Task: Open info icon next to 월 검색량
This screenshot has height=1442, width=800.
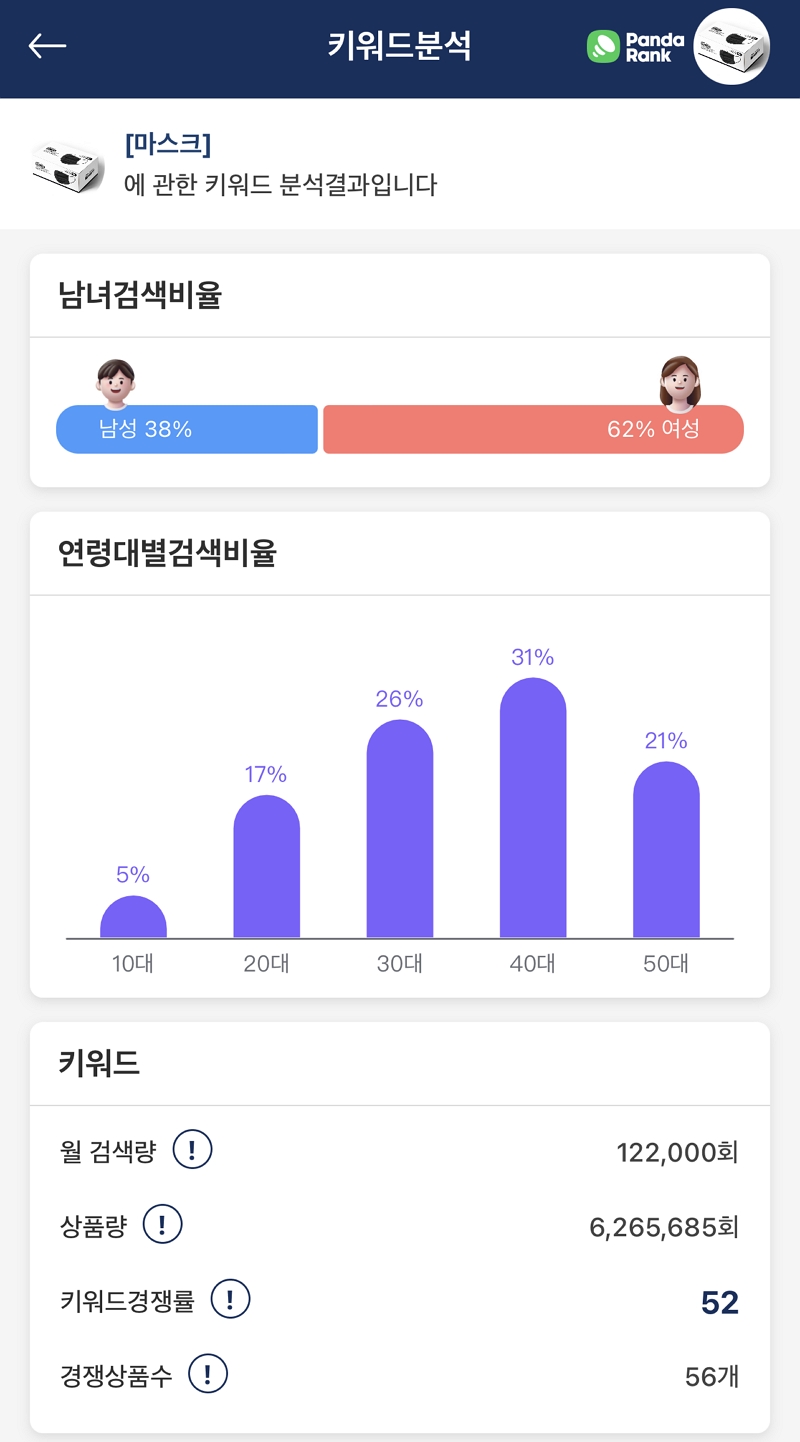Action: pyautogui.click(x=192, y=1150)
